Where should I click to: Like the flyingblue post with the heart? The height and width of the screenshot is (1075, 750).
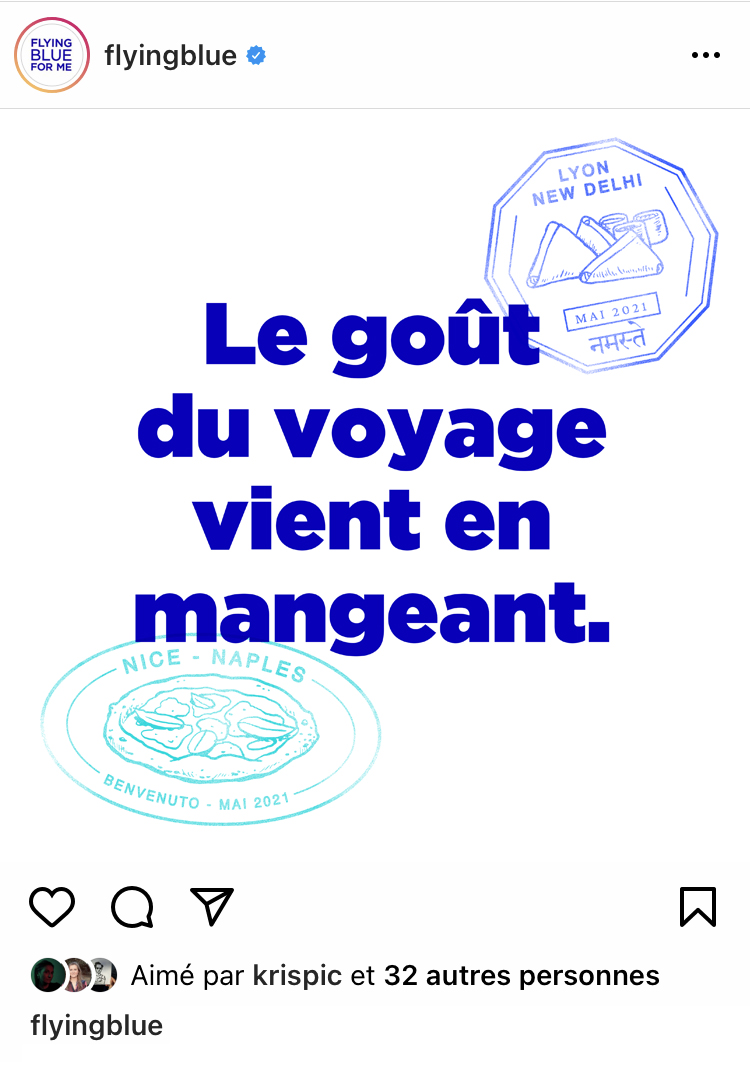pyautogui.click(x=52, y=906)
